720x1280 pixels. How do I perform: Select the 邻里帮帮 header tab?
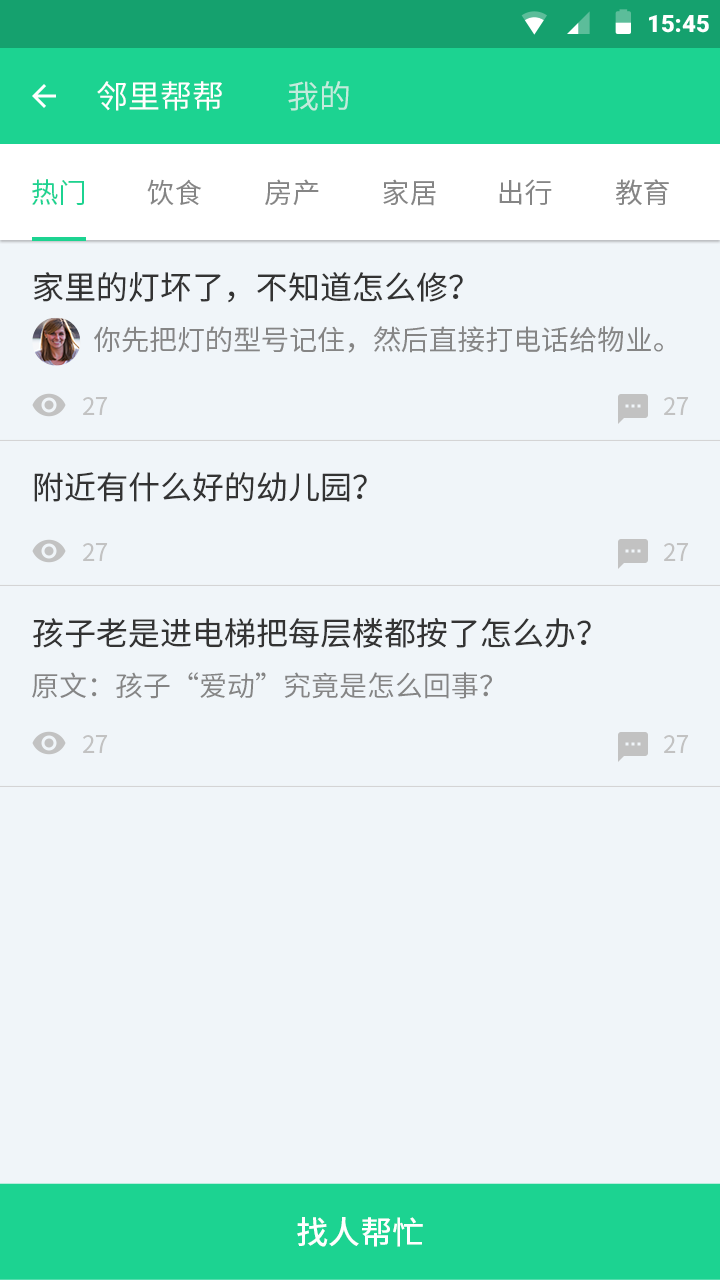(160, 96)
